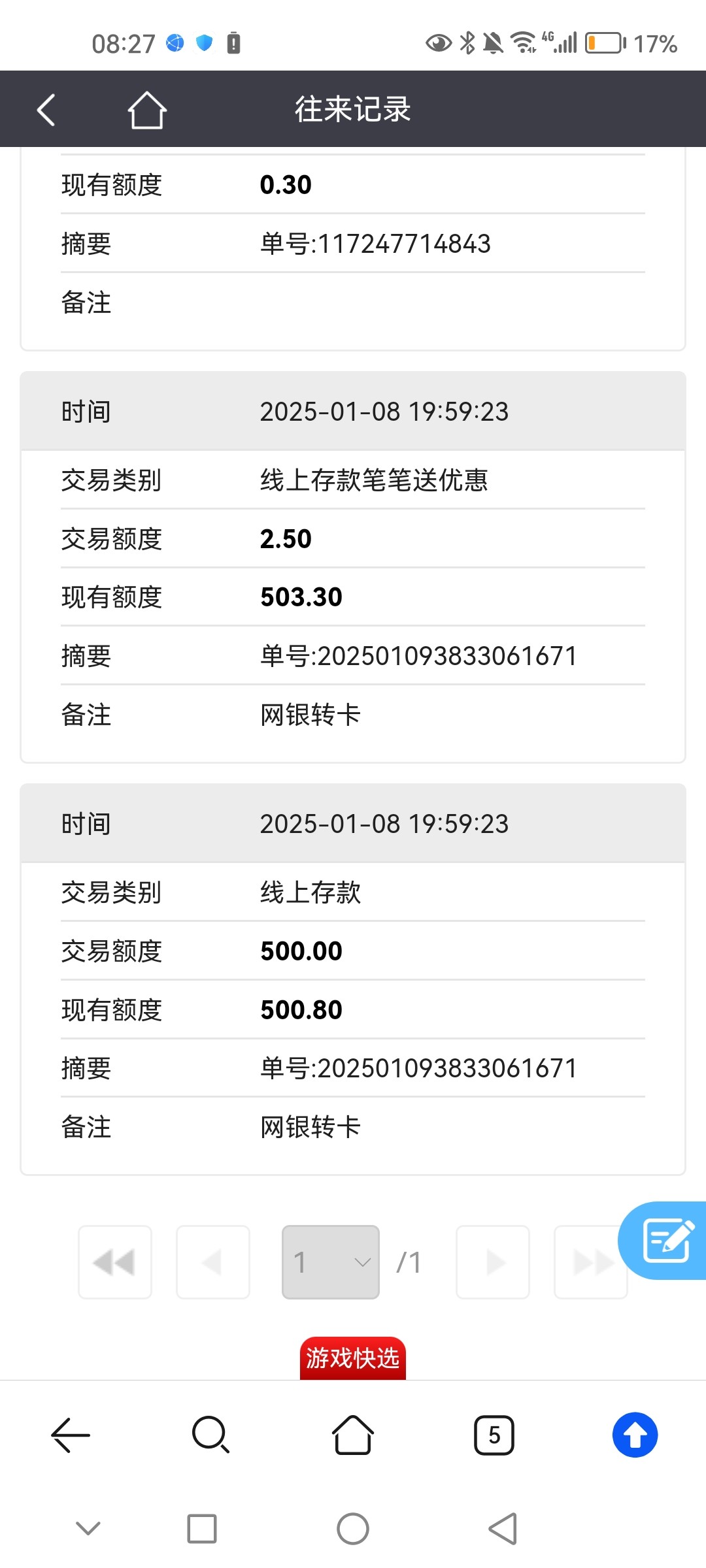Viewport: 706px width, 1568px height.
Task: Open the 游戏快选 quick game tab
Action: 353,1358
